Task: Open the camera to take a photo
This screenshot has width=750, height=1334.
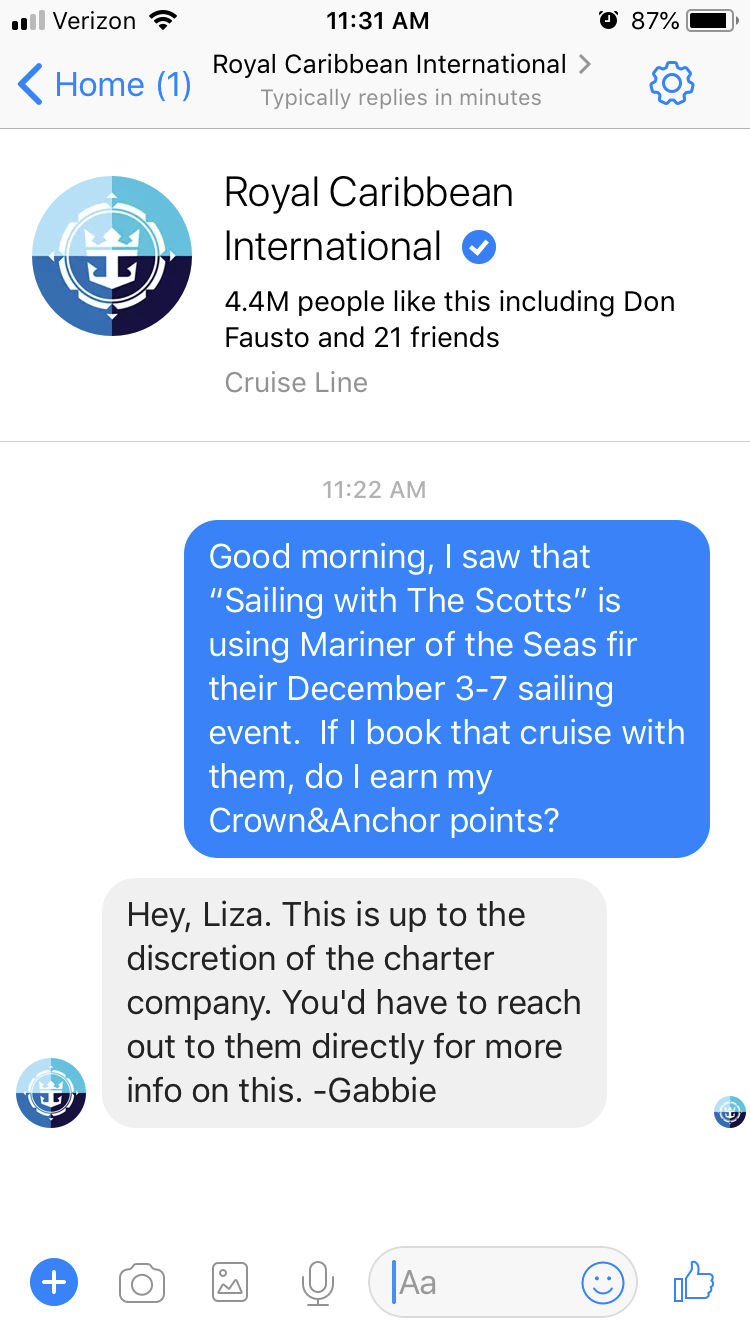Action: coord(141,1283)
